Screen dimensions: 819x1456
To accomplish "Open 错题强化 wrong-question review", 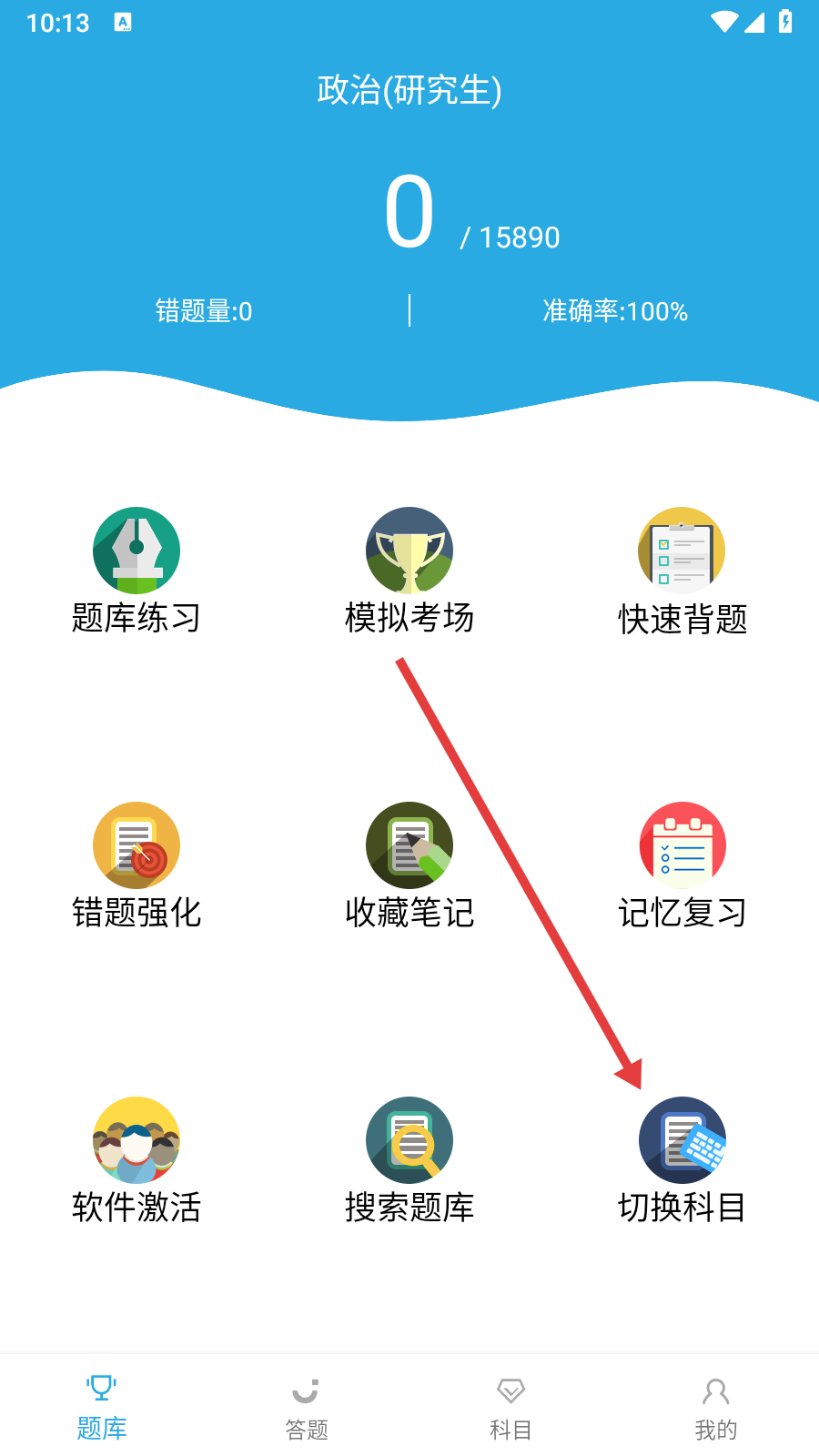I will tap(136, 864).
